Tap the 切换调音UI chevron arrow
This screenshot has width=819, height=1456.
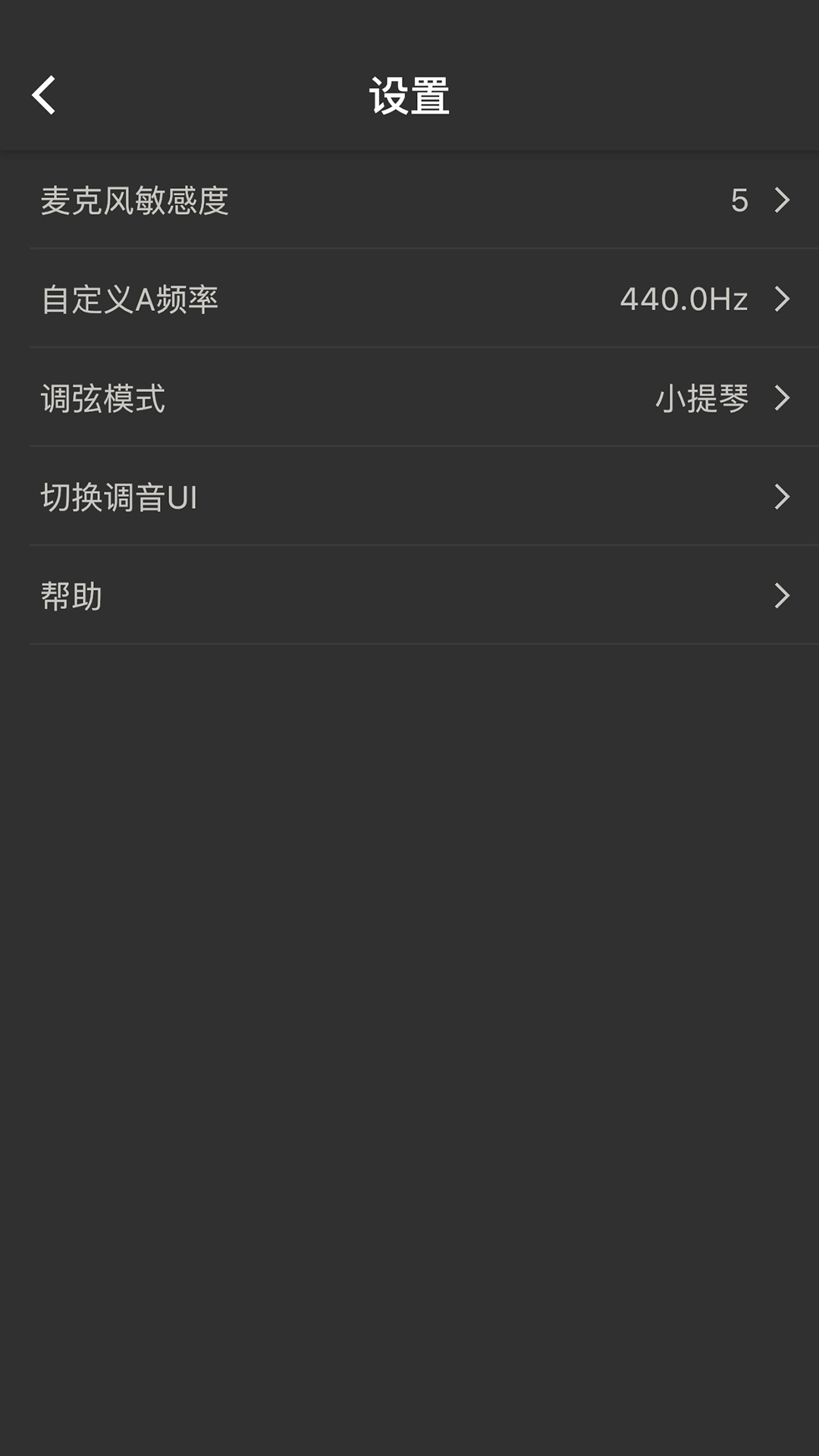pyautogui.click(x=783, y=497)
